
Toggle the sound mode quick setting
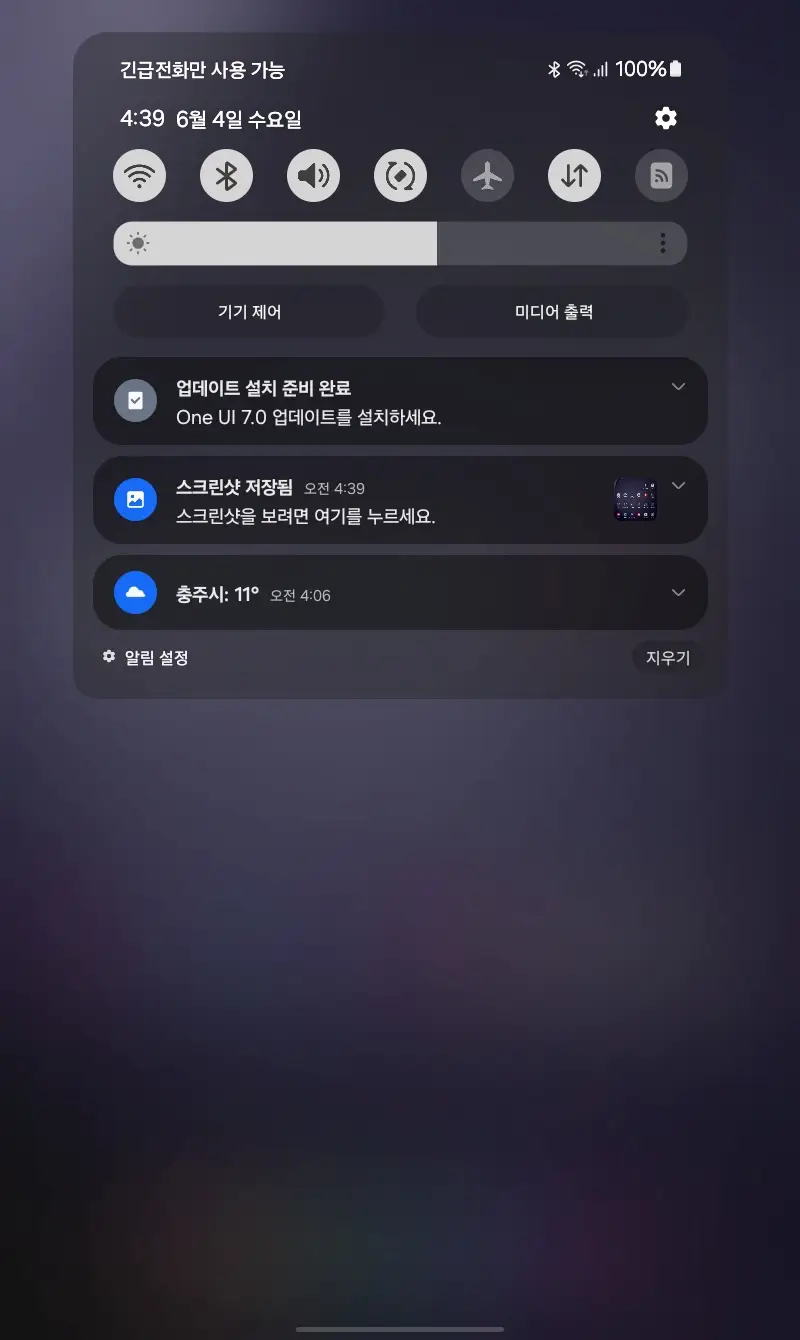tap(313, 177)
